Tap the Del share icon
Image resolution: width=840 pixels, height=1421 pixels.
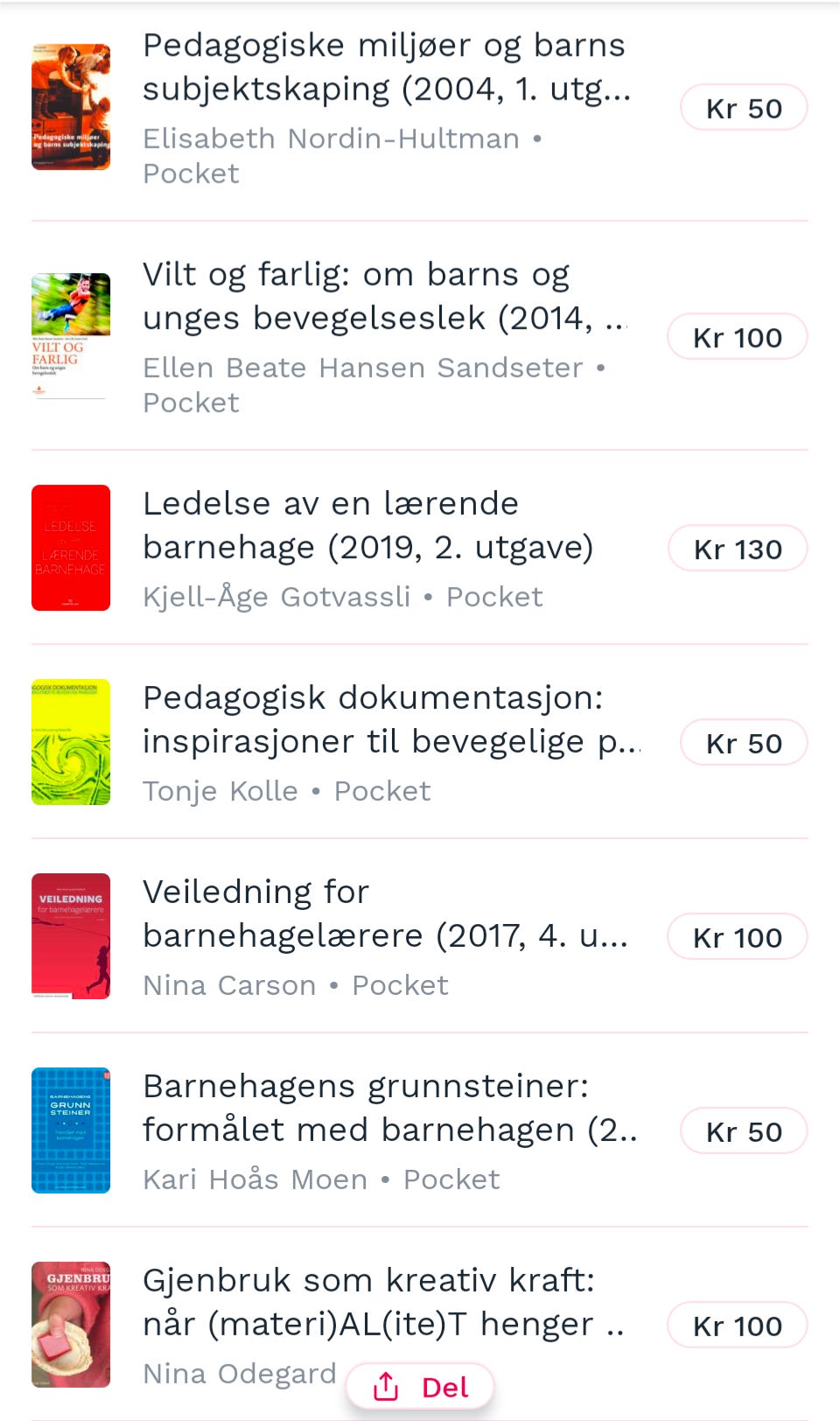tap(385, 1385)
